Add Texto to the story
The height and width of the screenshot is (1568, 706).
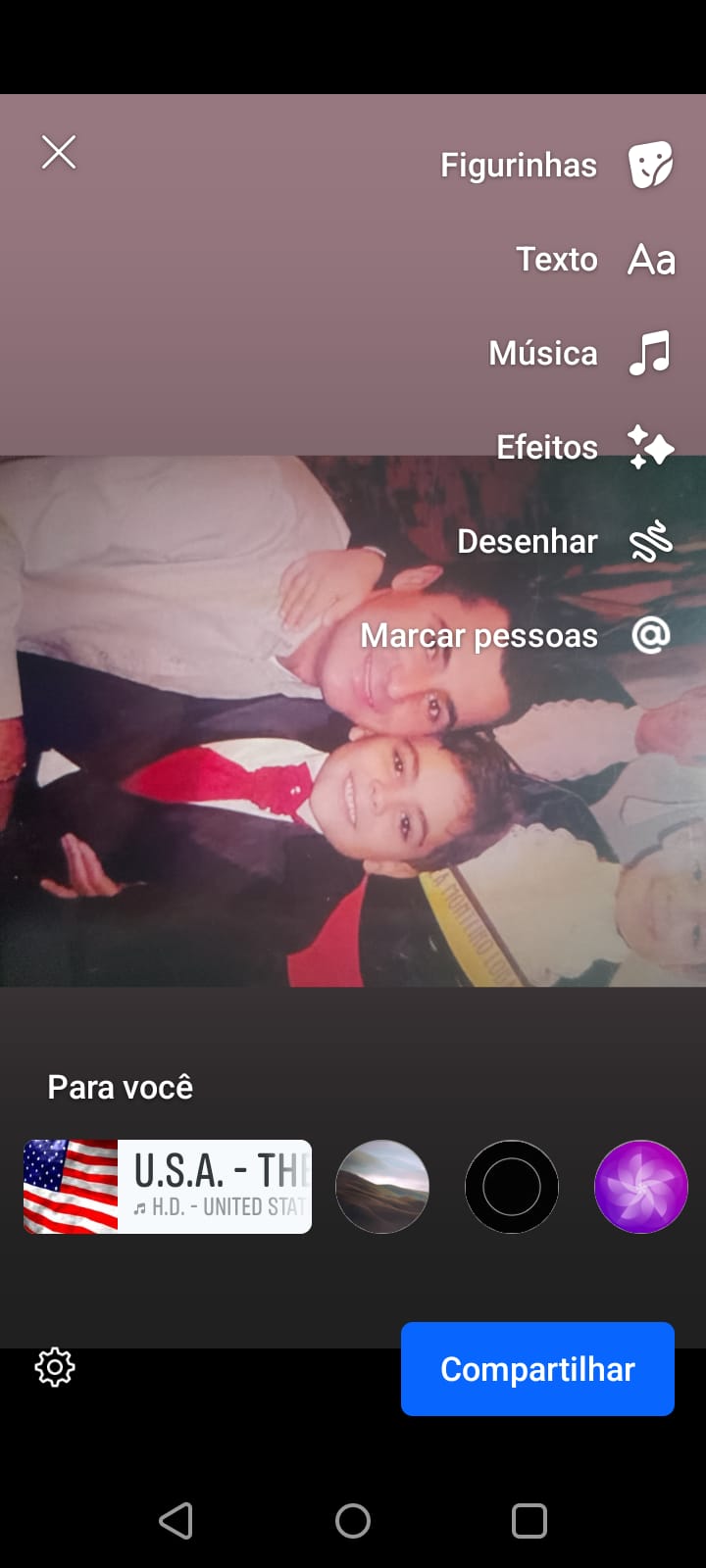click(596, 259)
